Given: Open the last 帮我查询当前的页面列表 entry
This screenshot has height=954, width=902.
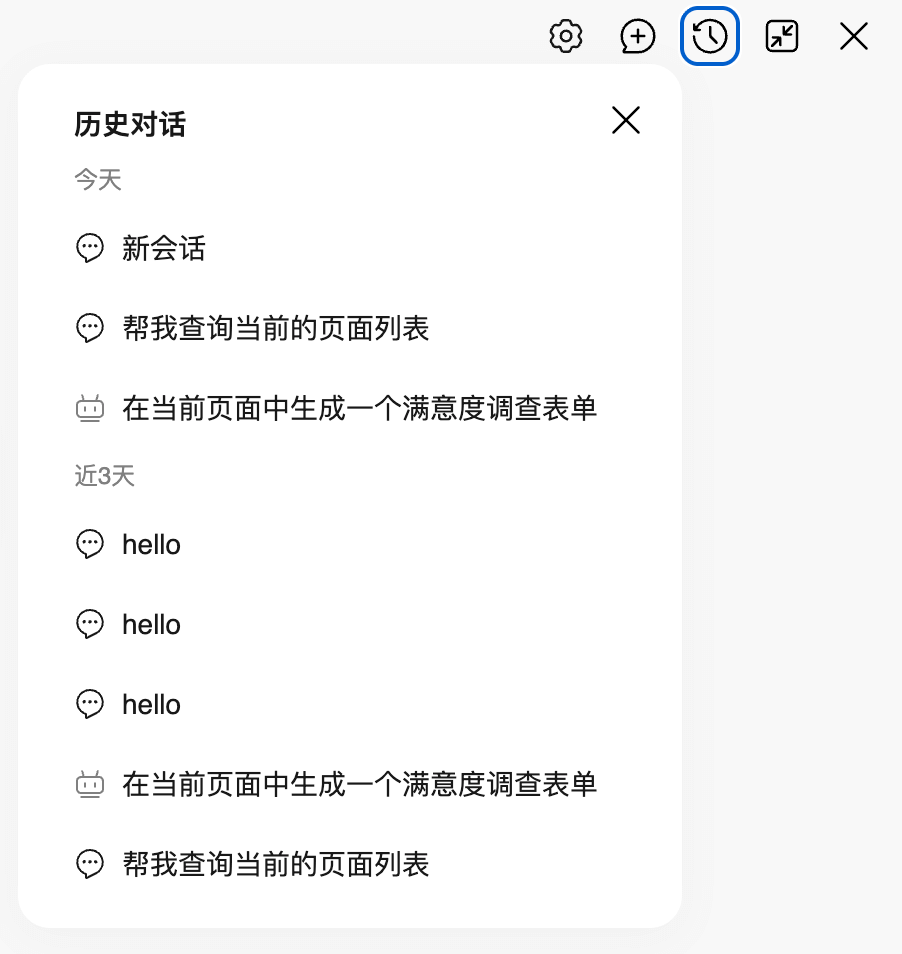Looking at the screenshot, I should (x=275, y=864).
